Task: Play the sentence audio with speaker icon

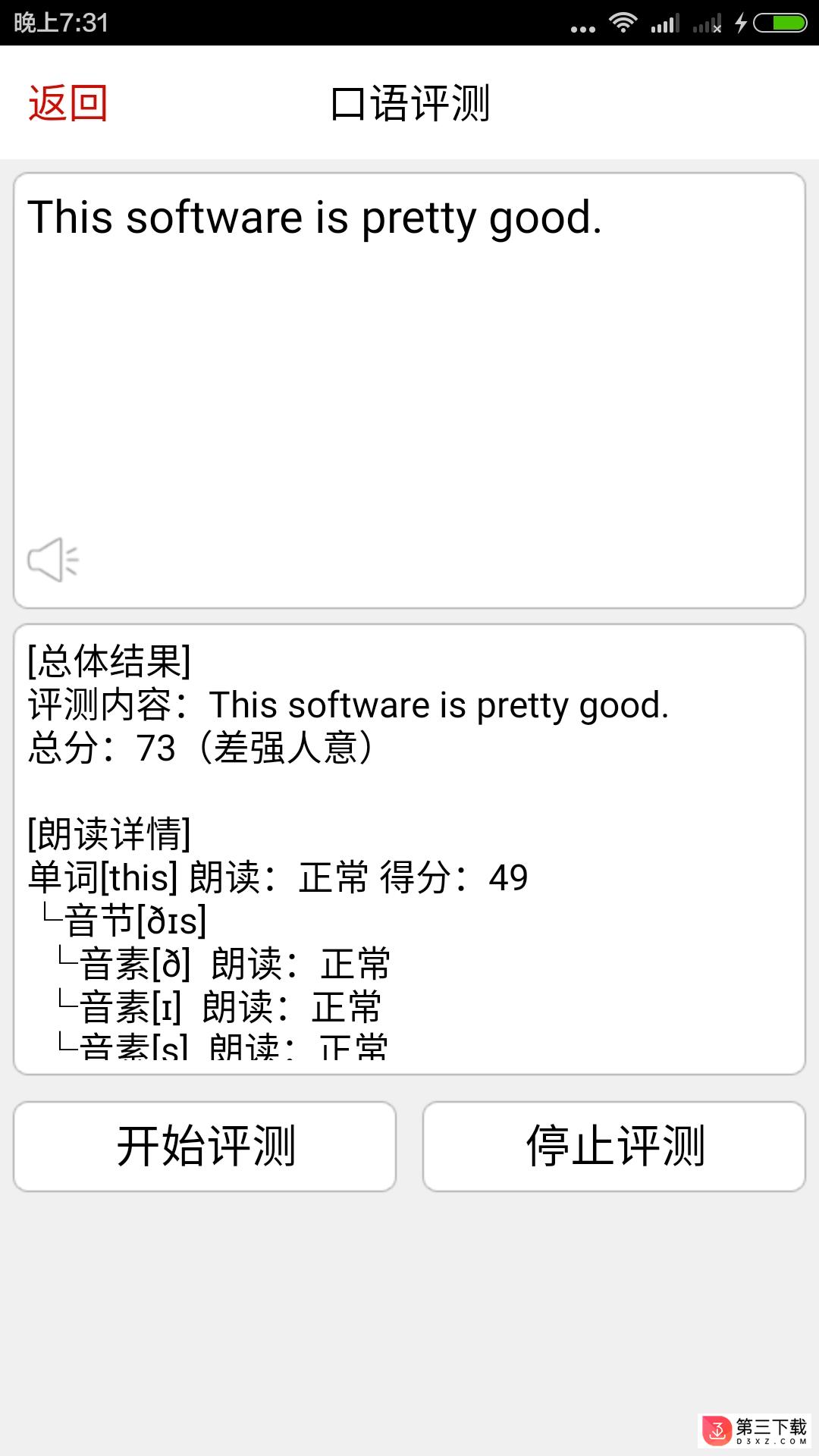Action: pos(53,560)
